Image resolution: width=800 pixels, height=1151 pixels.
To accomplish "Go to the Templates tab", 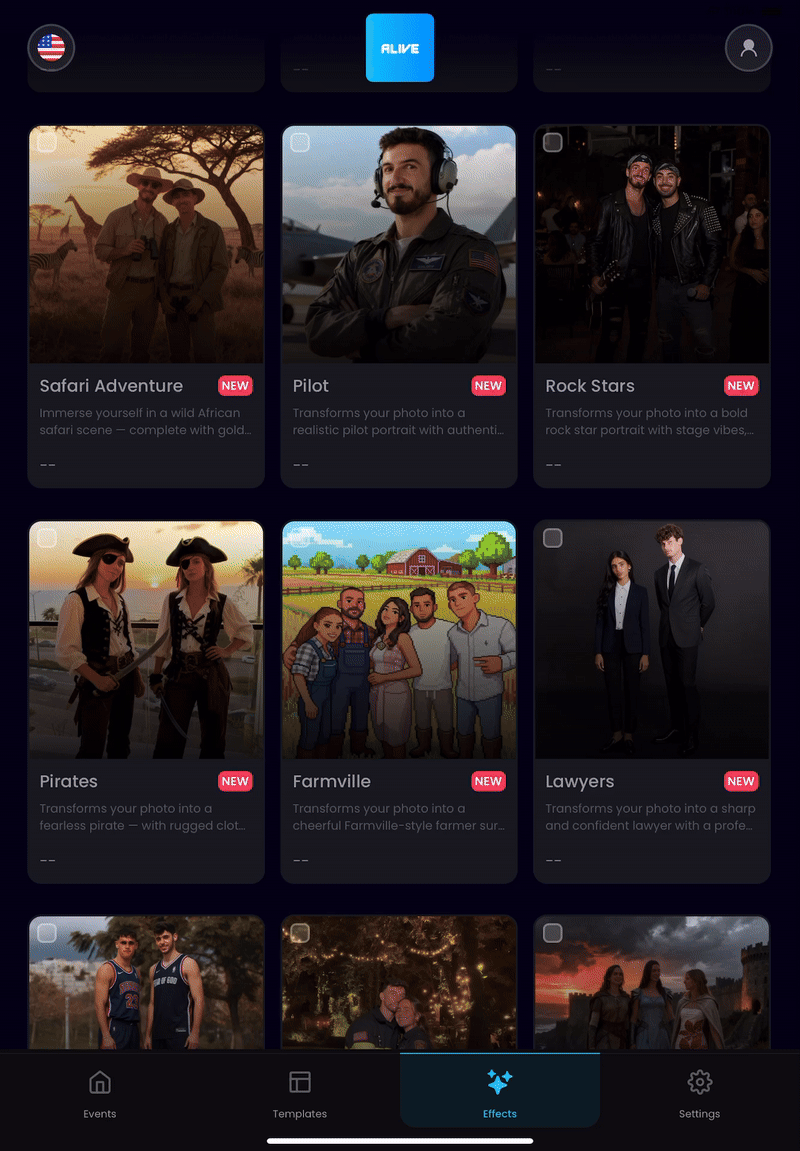I will (300, 1092).
